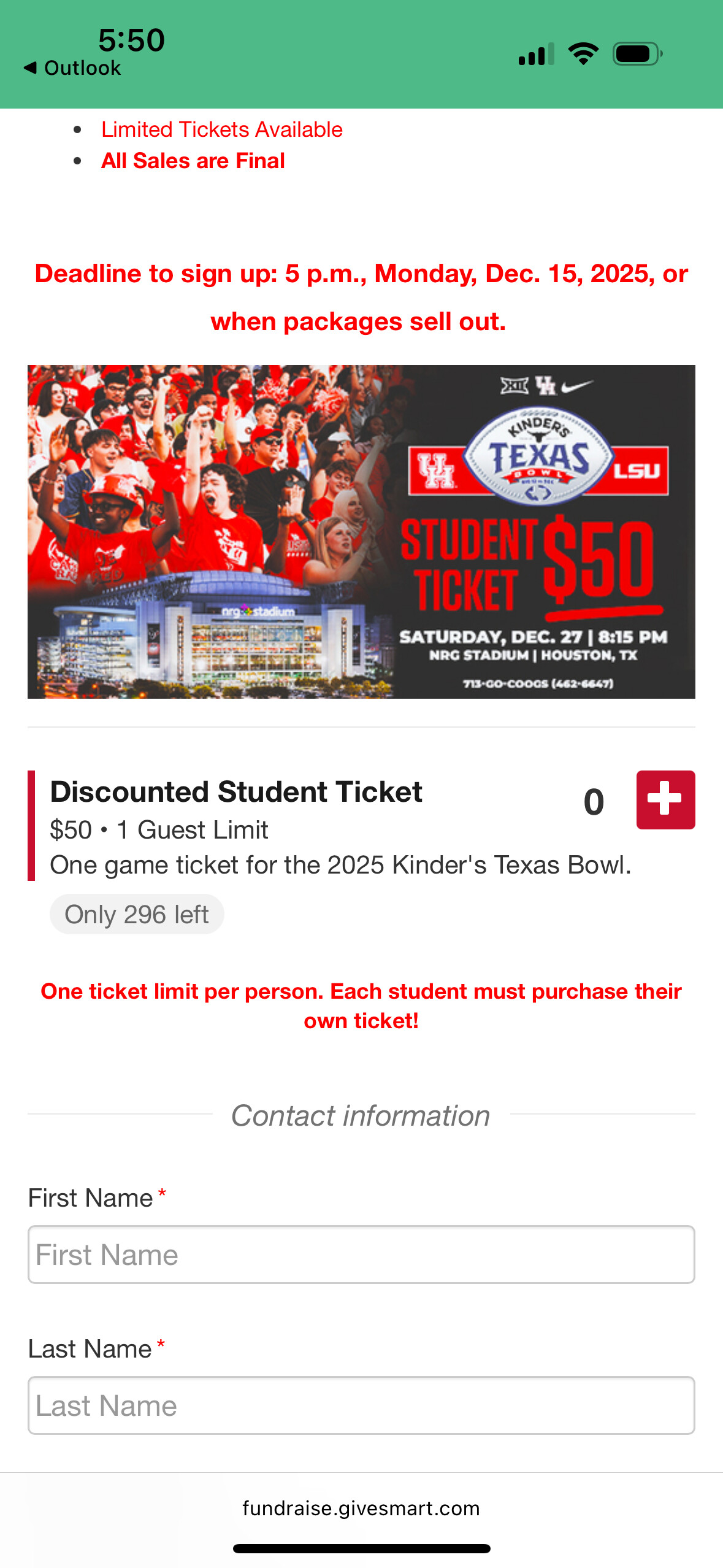
Task: Add one Discounted Student Ticket
Action: click(665, 800)
